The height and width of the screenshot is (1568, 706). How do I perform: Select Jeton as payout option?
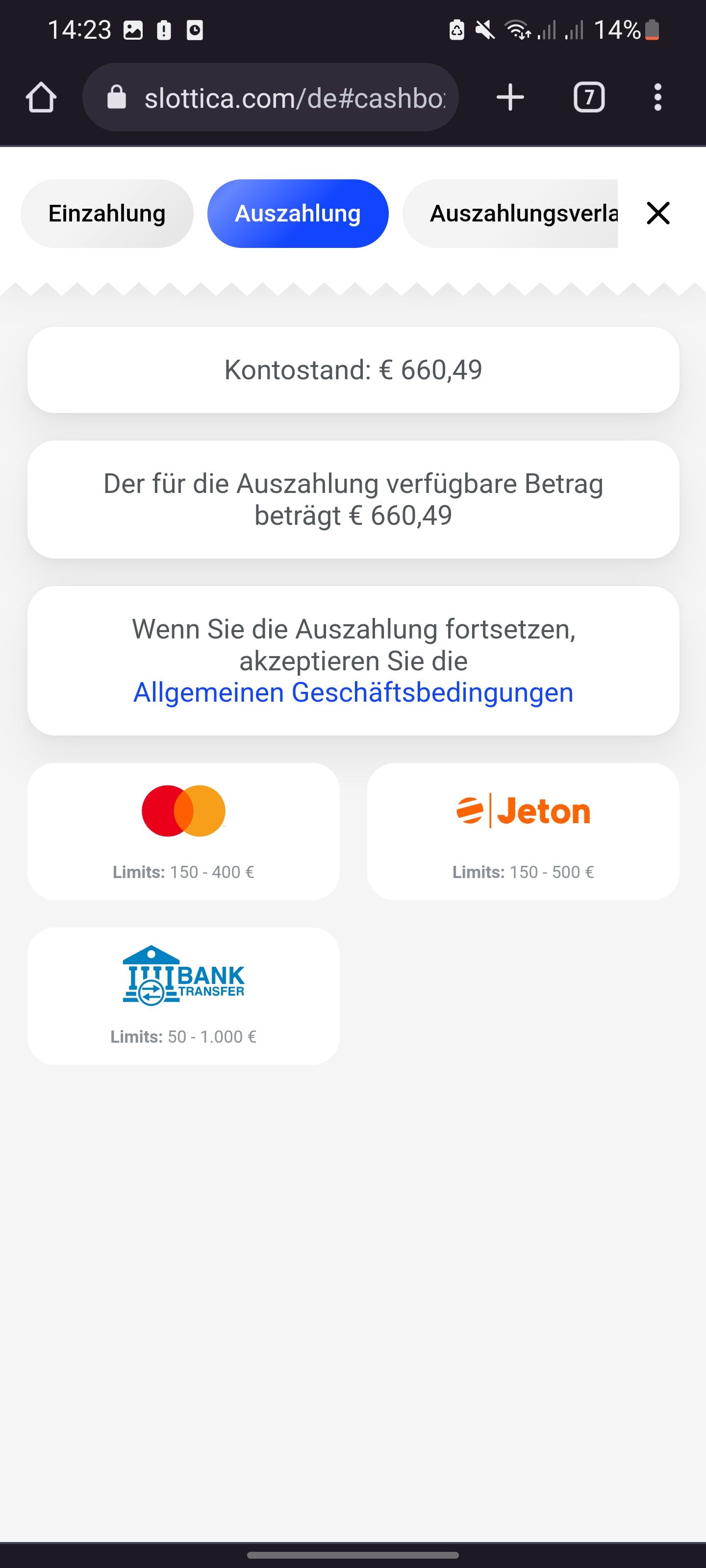[x=523, y=831]
